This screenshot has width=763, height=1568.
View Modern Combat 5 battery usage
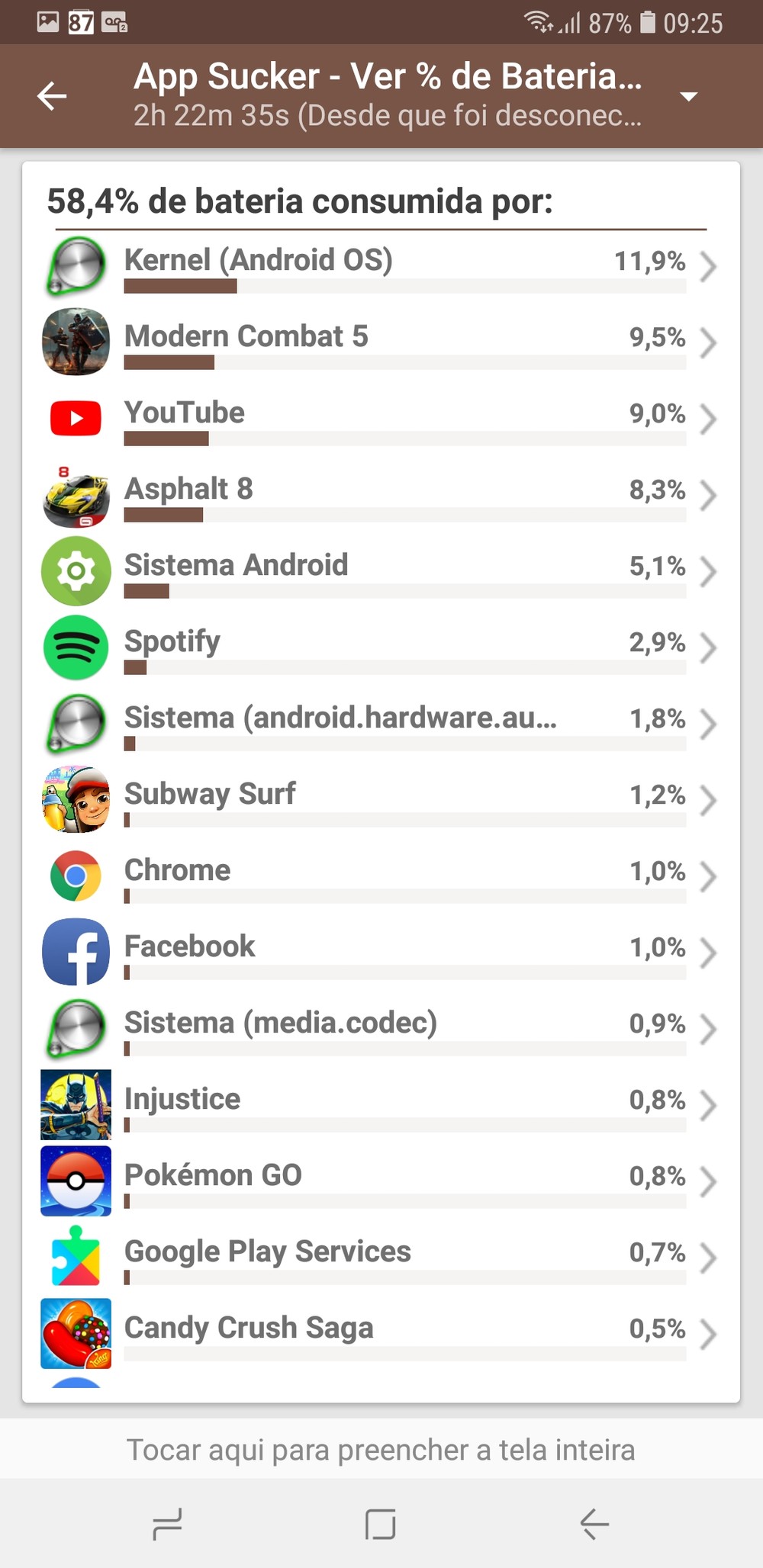click(381, 342)
